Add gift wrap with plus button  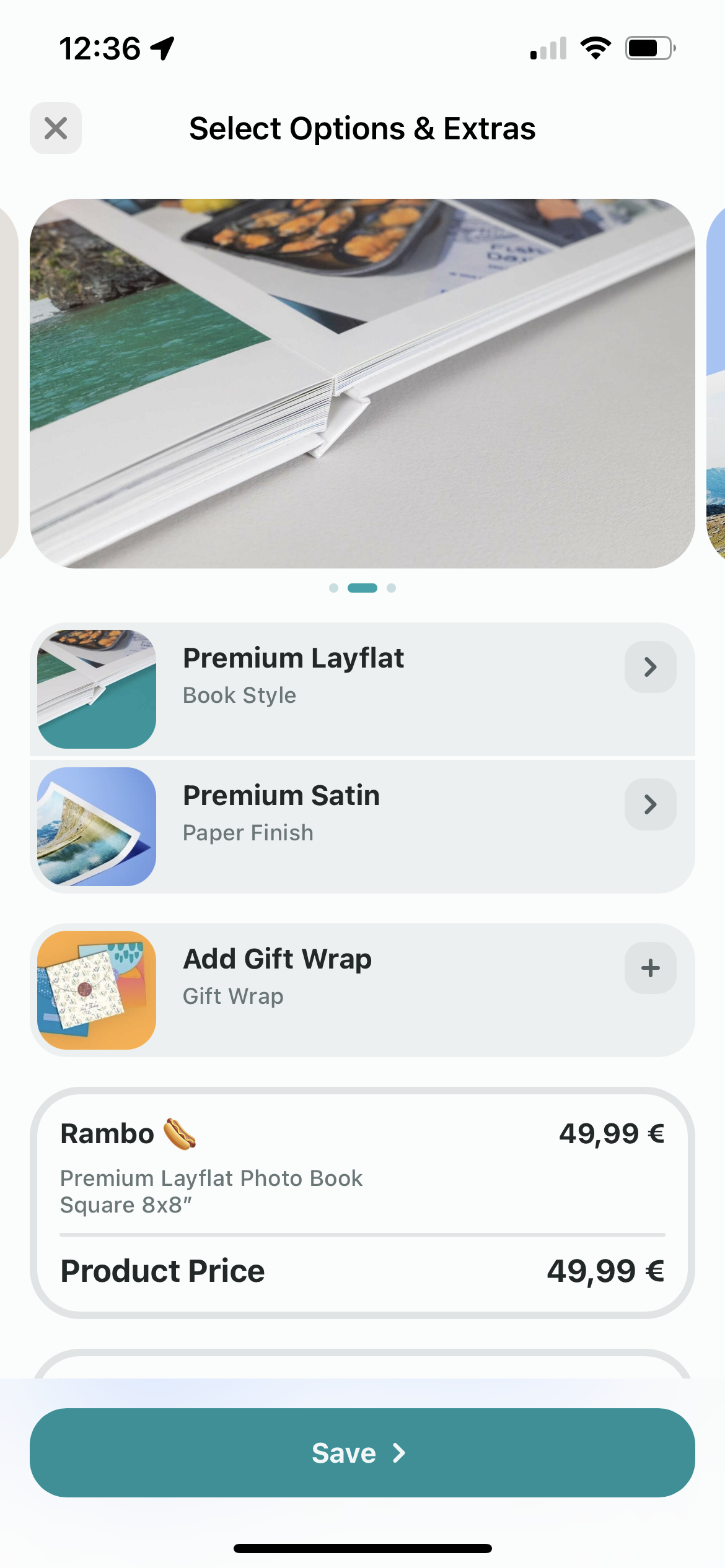tap(650, 968)
